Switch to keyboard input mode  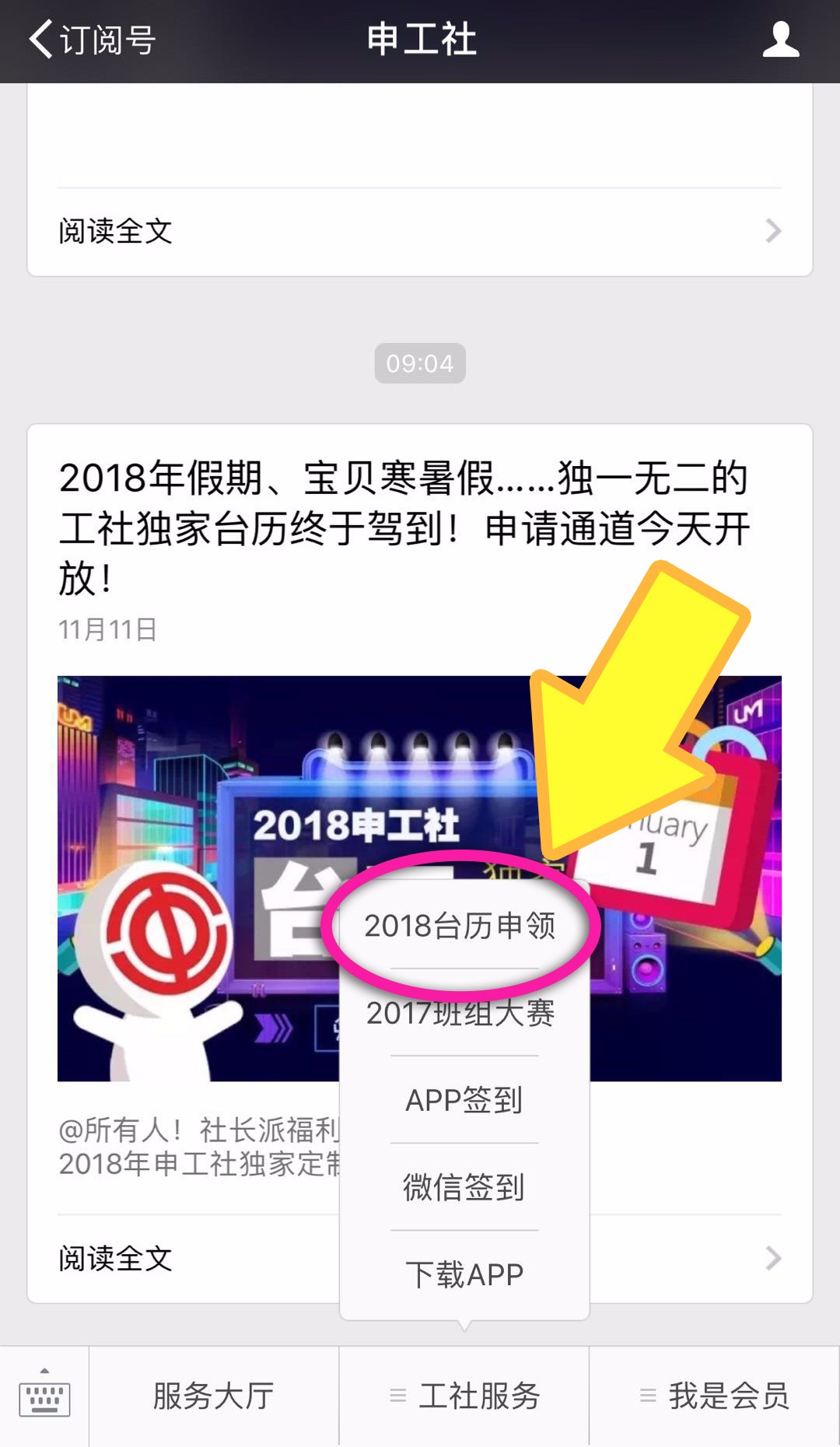pyautogui.click(x=44, y=1396)
